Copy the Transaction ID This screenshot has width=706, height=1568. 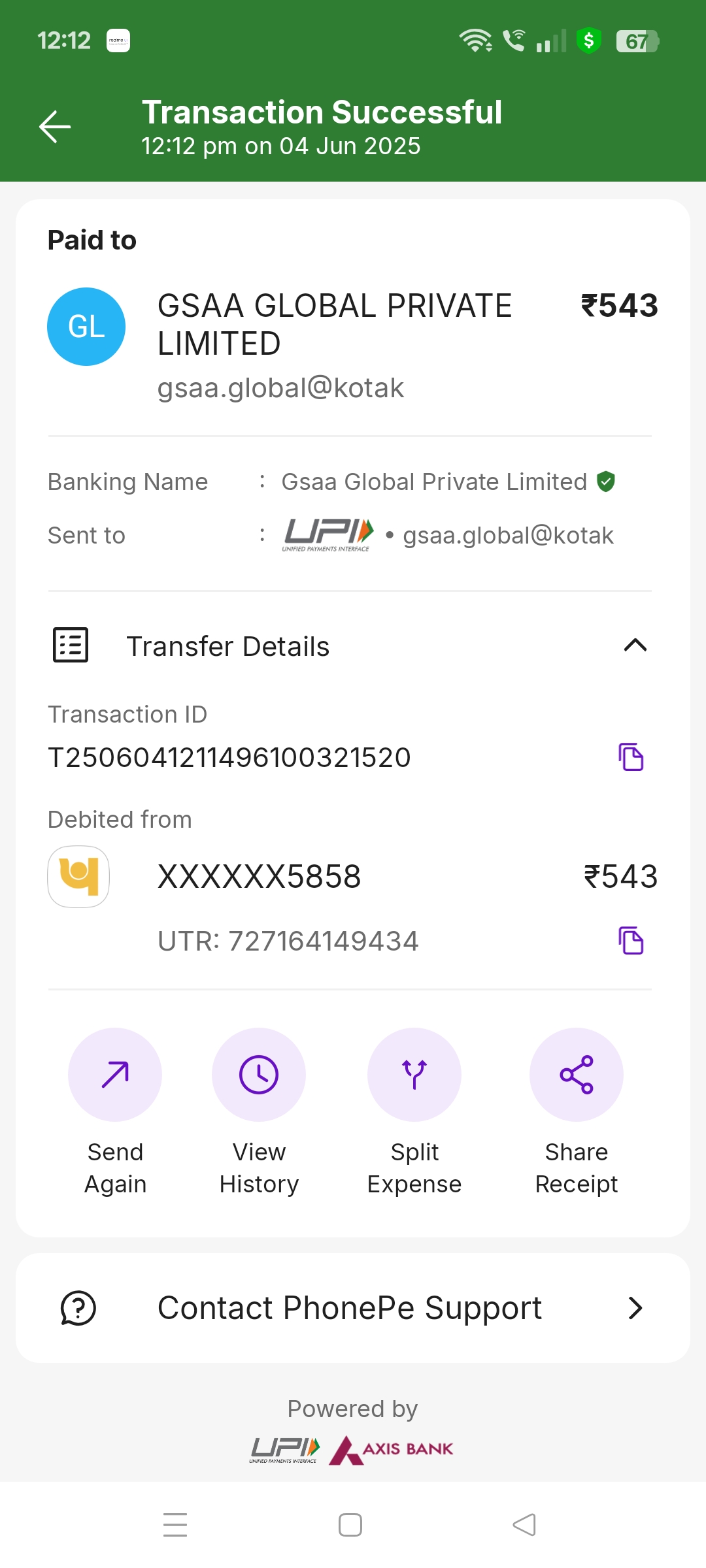coord(631,757)
